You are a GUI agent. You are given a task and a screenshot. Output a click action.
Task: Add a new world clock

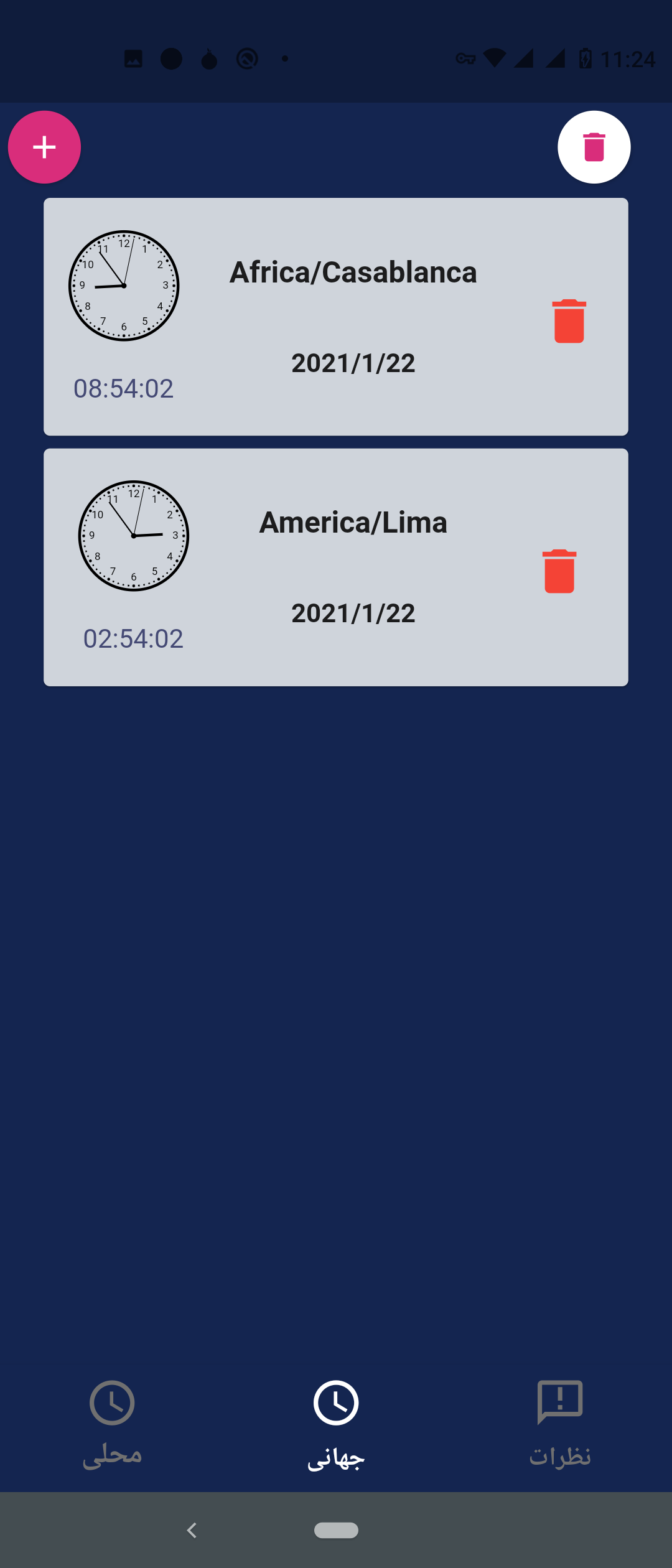tap(44, 147)
